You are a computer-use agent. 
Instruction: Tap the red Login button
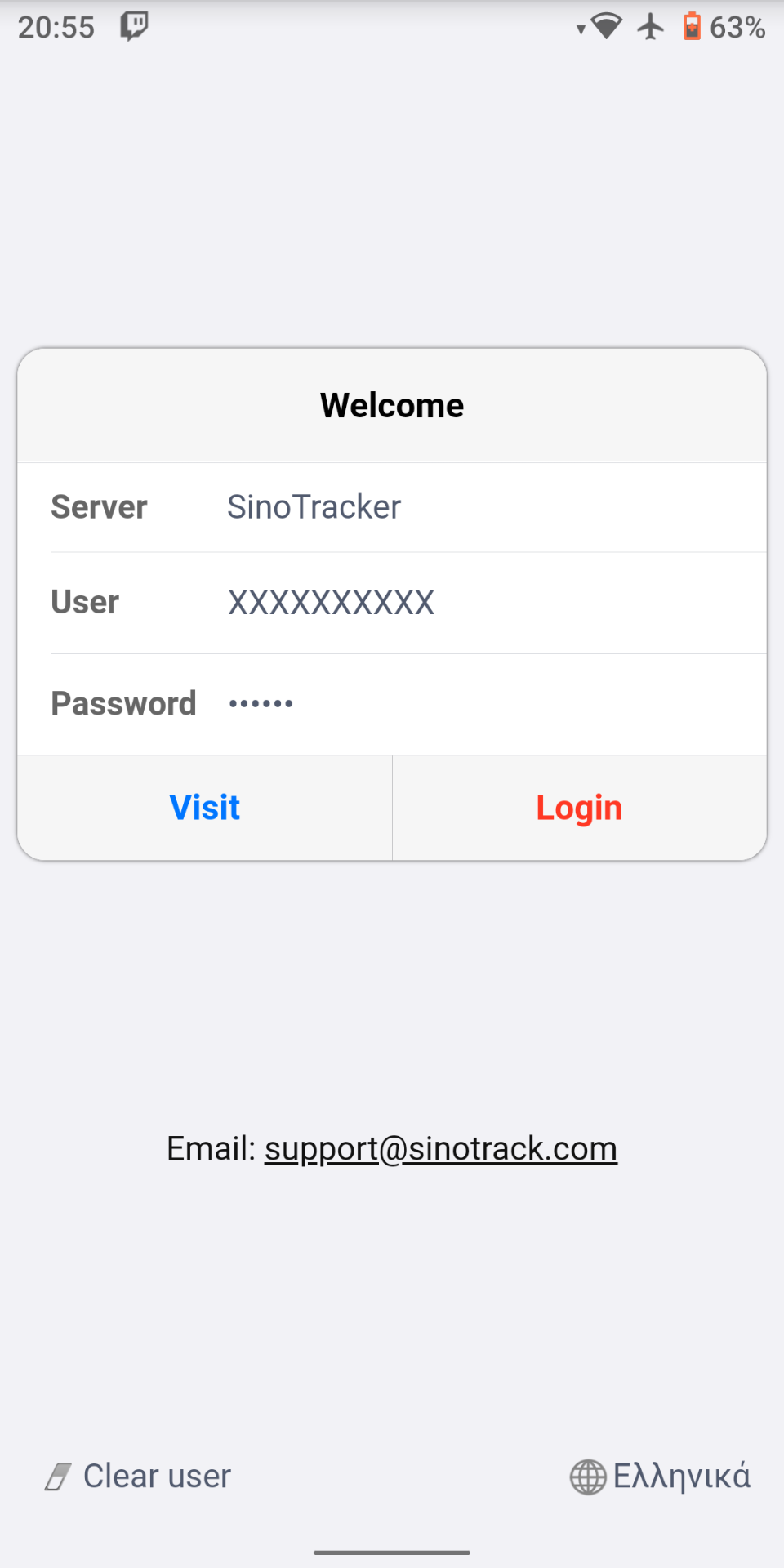[x=579, y=808]
